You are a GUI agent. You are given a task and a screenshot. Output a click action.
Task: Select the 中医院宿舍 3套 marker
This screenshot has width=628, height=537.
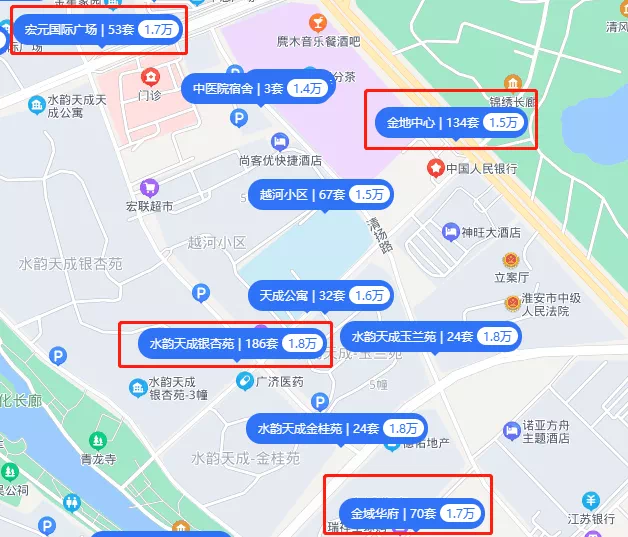tap(258, 89)
